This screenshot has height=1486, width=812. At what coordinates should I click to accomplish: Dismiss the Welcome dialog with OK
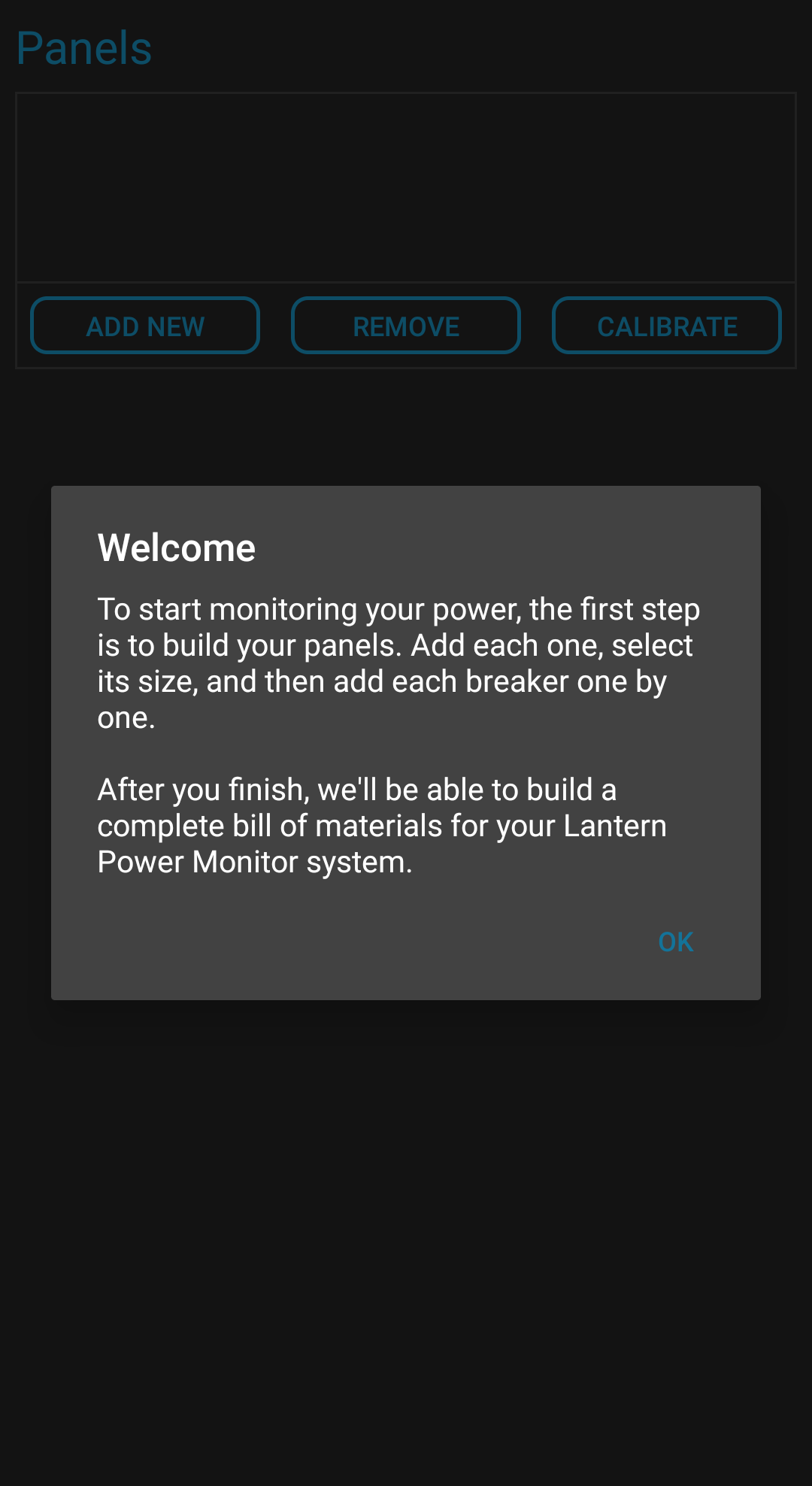tap(675, 942)
